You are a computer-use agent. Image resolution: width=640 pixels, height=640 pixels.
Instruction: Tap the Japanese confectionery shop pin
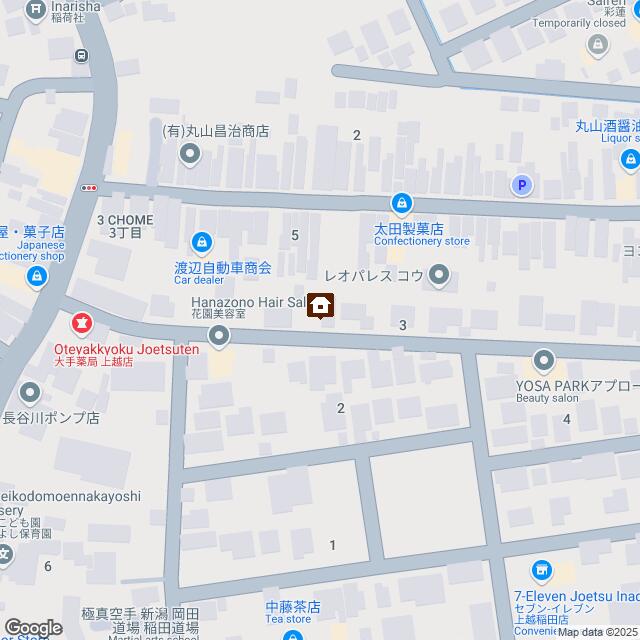pos(37,276)
